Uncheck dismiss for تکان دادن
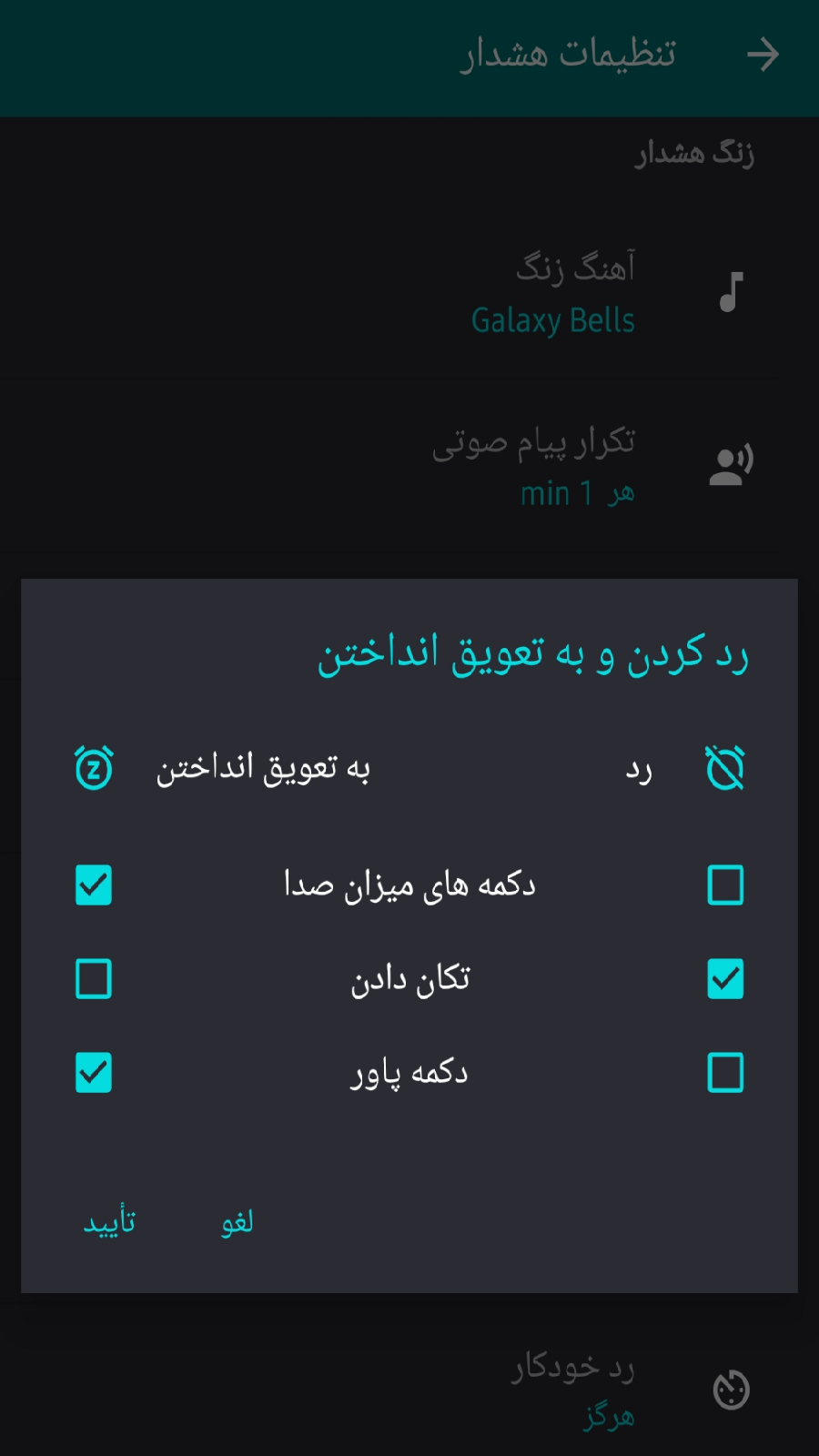Viewport: 819px width, 1456px height. pyautogui.click(x=725, y=979)
